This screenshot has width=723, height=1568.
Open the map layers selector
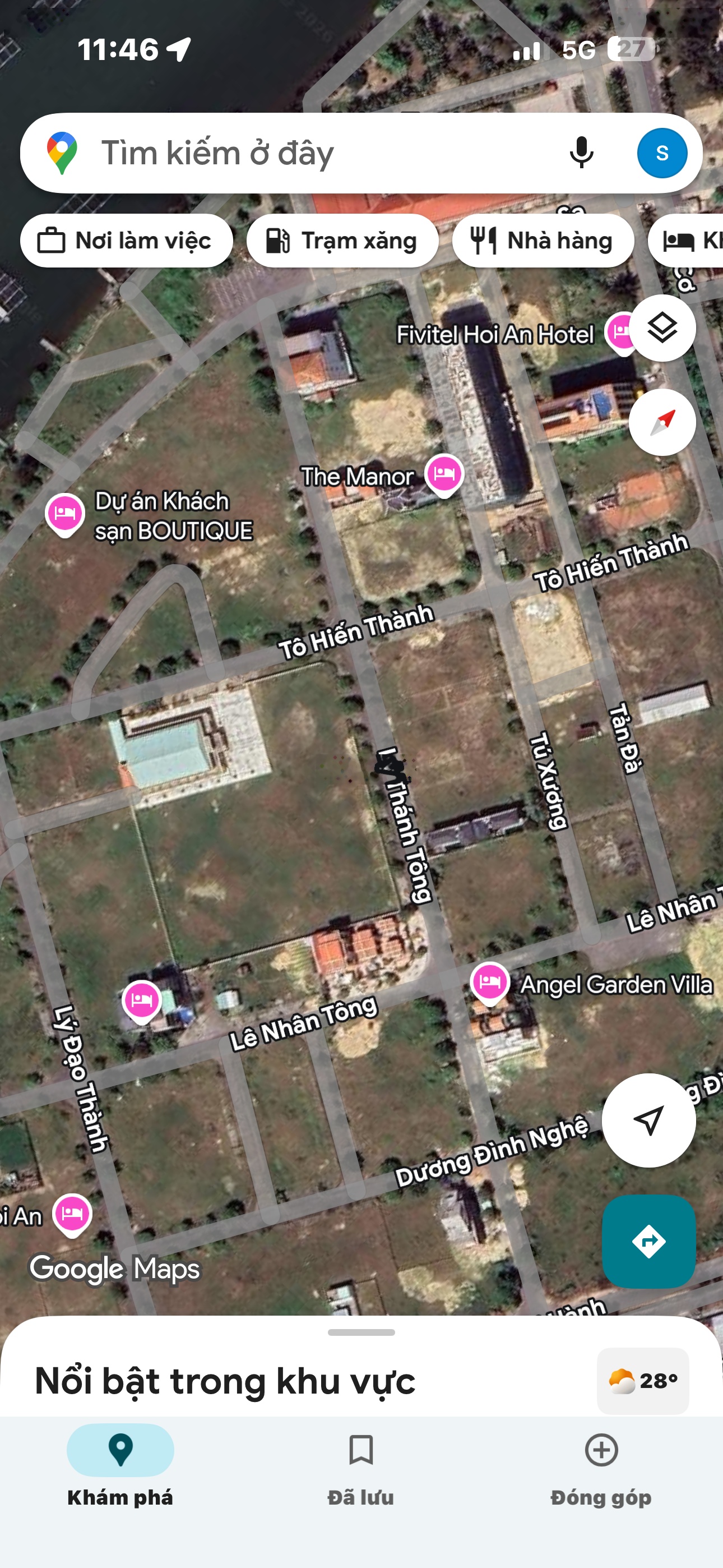tap(661, 328)
